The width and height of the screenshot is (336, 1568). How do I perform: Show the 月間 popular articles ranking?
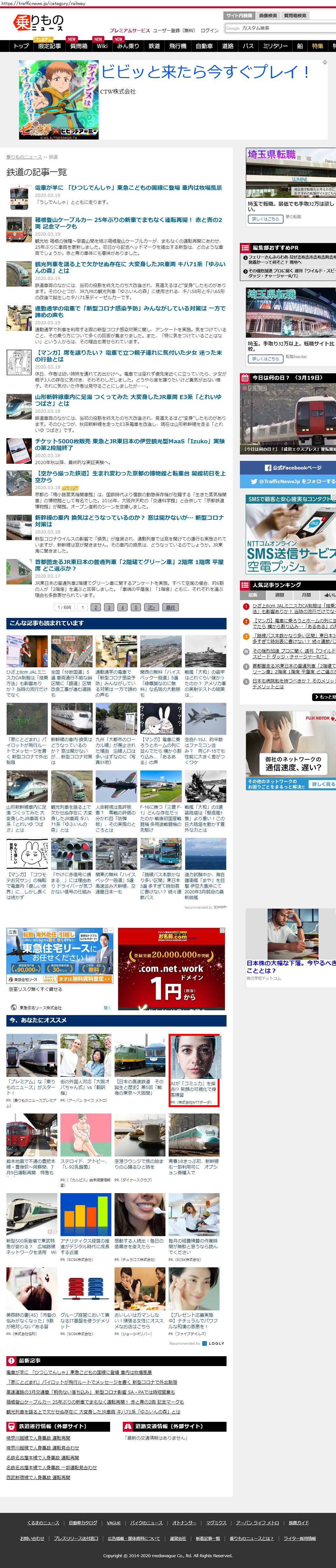tap(306, 595)
